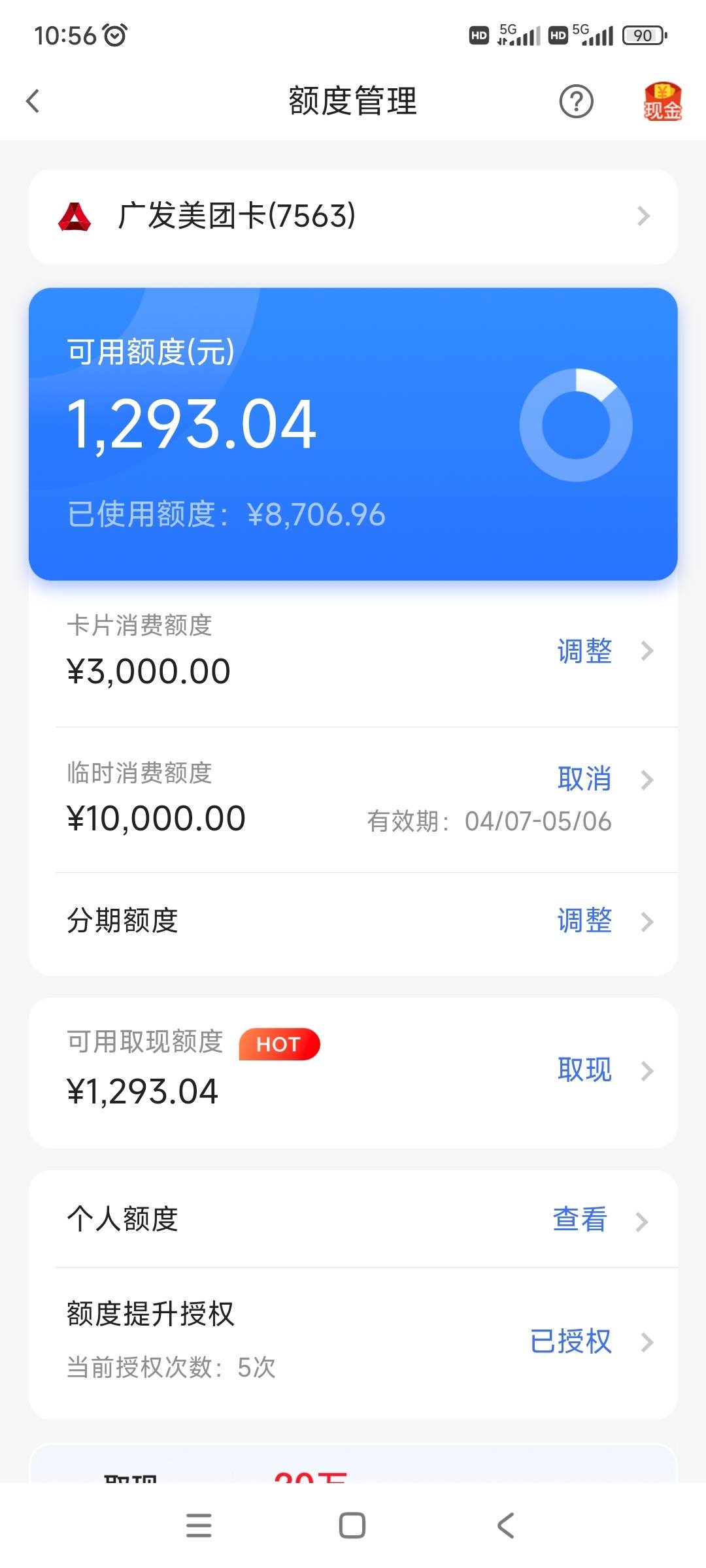Go back from the 额度管理 page

(x=33, y=101)
